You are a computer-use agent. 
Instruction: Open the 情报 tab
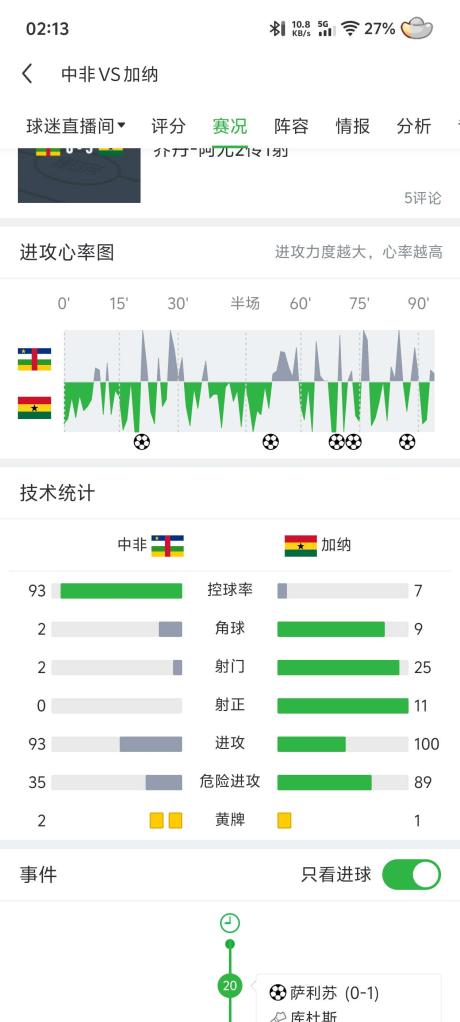click(352, 126)
